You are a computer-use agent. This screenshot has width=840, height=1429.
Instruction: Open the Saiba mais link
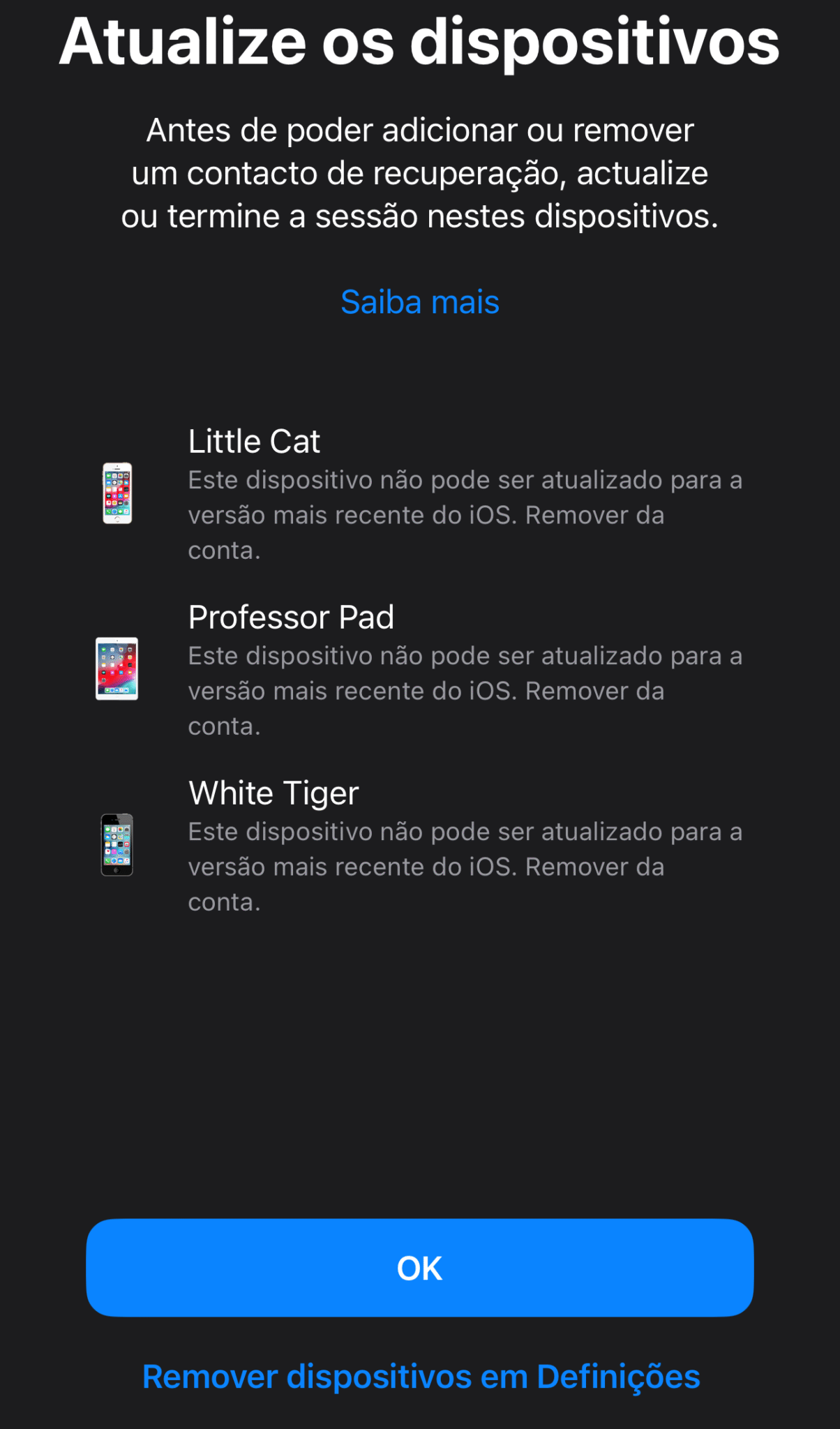420,302
